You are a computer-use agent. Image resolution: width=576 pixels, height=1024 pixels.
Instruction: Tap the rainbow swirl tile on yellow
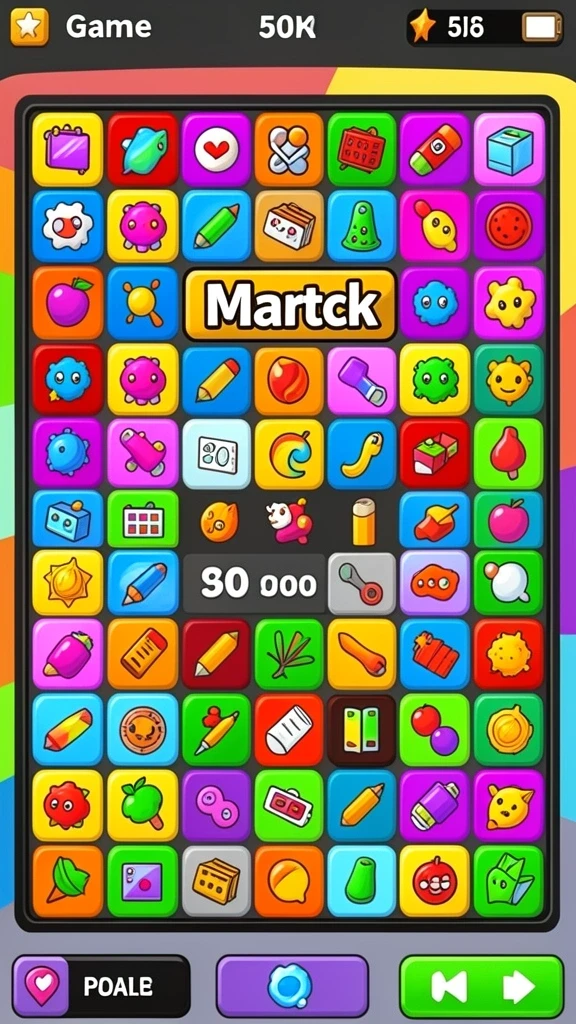289,454
